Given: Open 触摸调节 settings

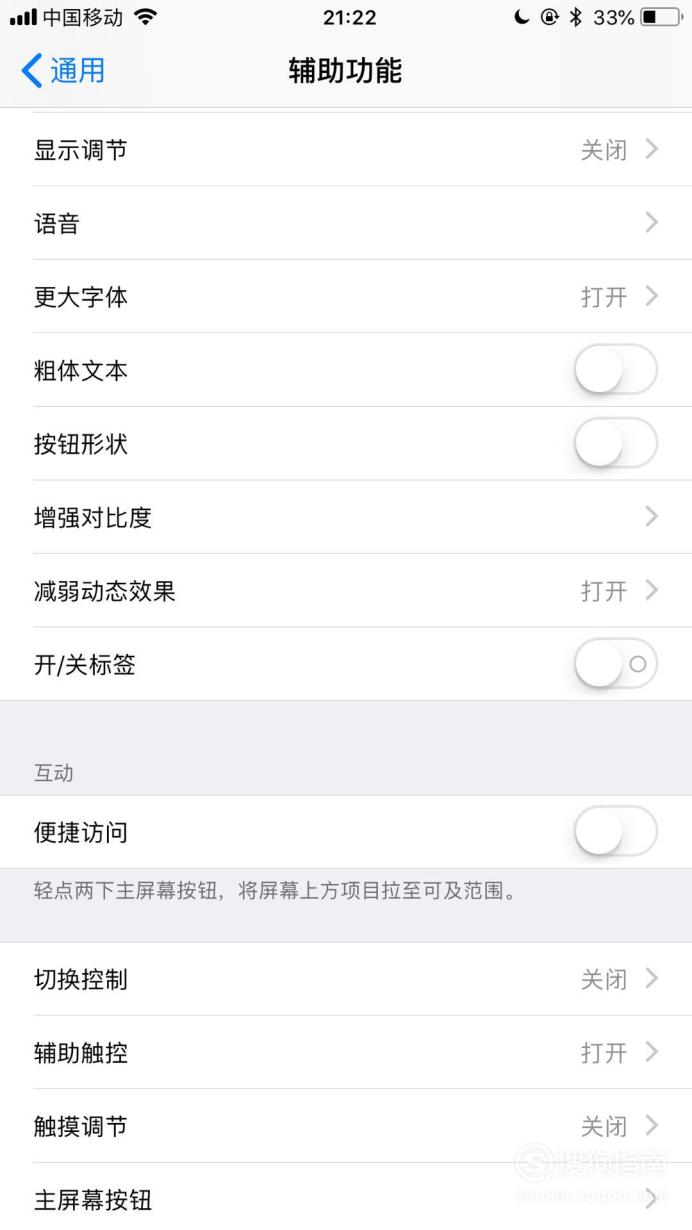Looking at the screenshot, I should [x=346, y=1126].
